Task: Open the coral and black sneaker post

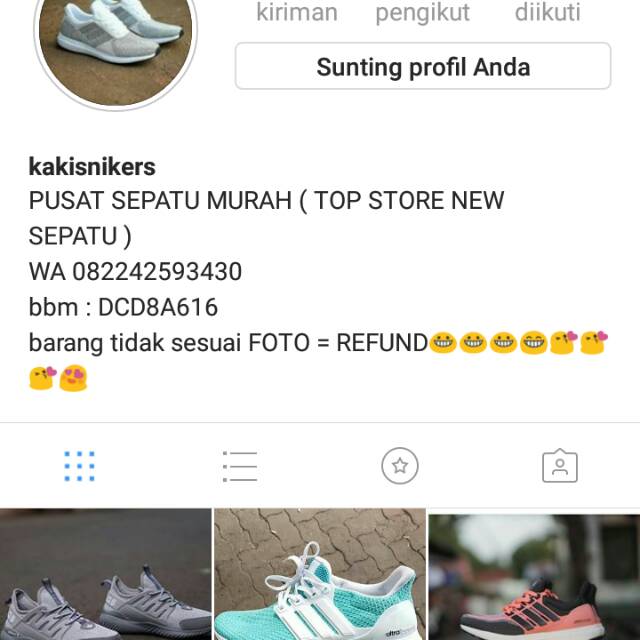Action: point(535,575)
